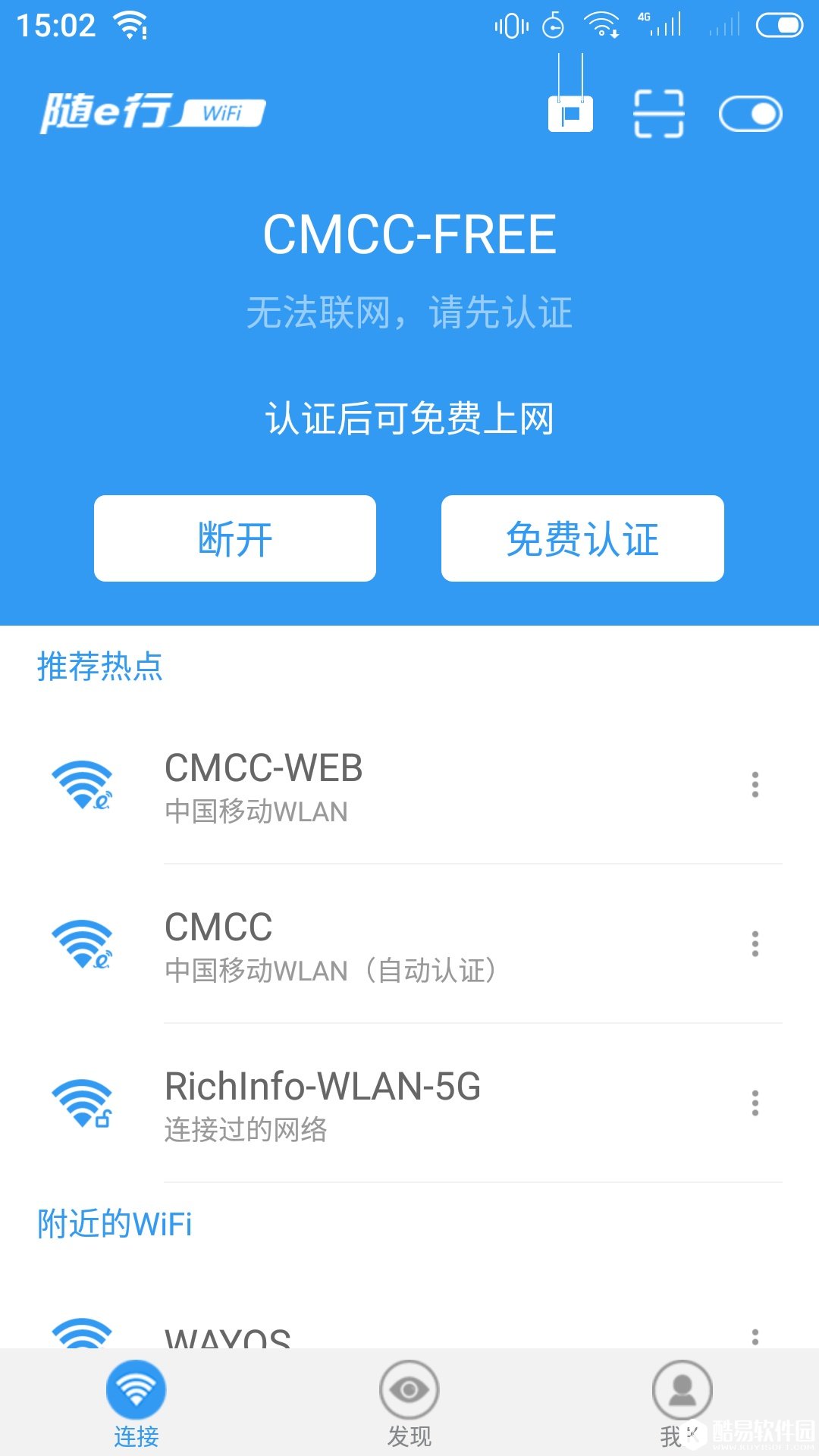Open options menu for CMCC-WEB

click(x=755, y=786)
